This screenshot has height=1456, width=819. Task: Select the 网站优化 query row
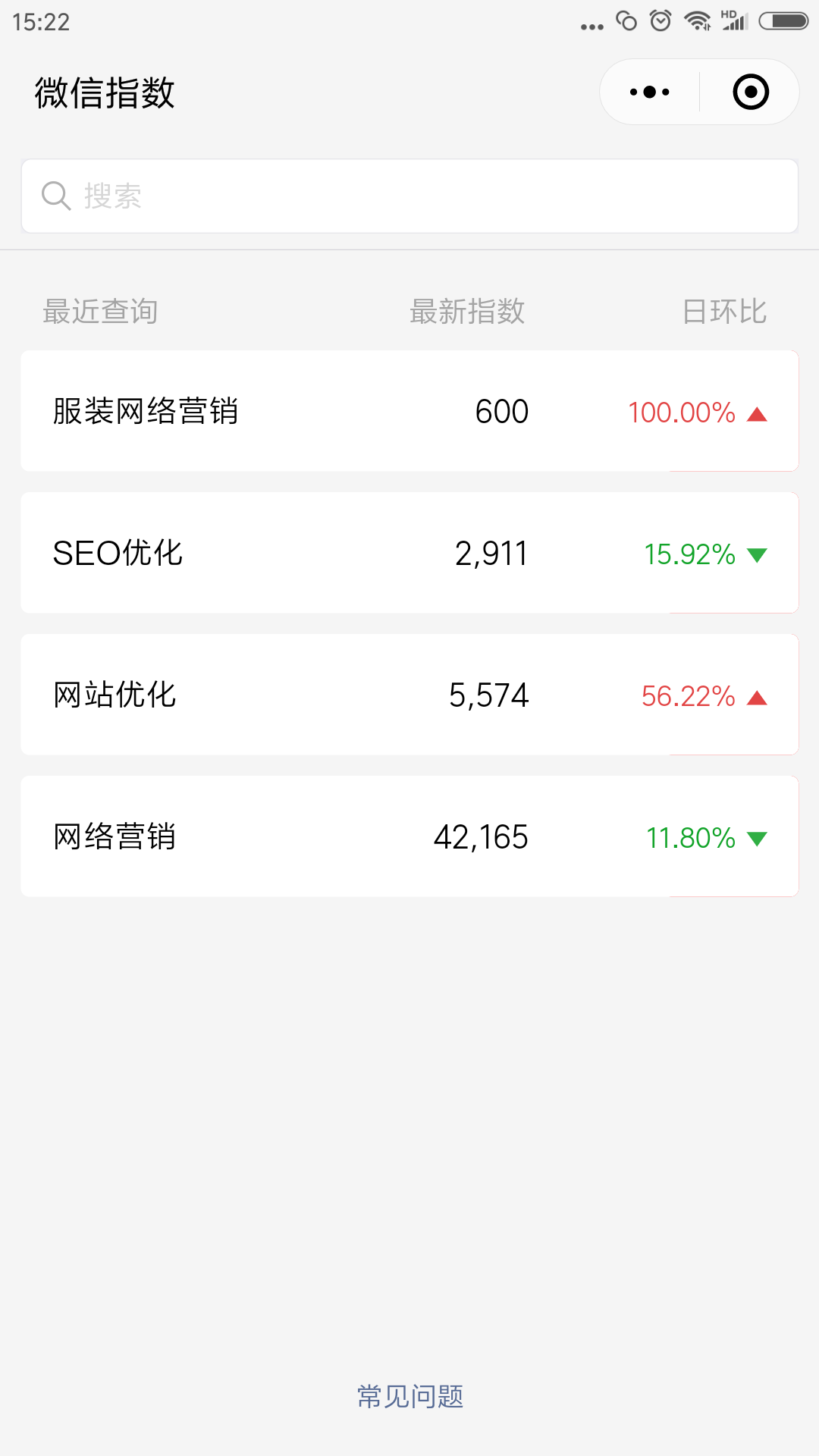409,695
